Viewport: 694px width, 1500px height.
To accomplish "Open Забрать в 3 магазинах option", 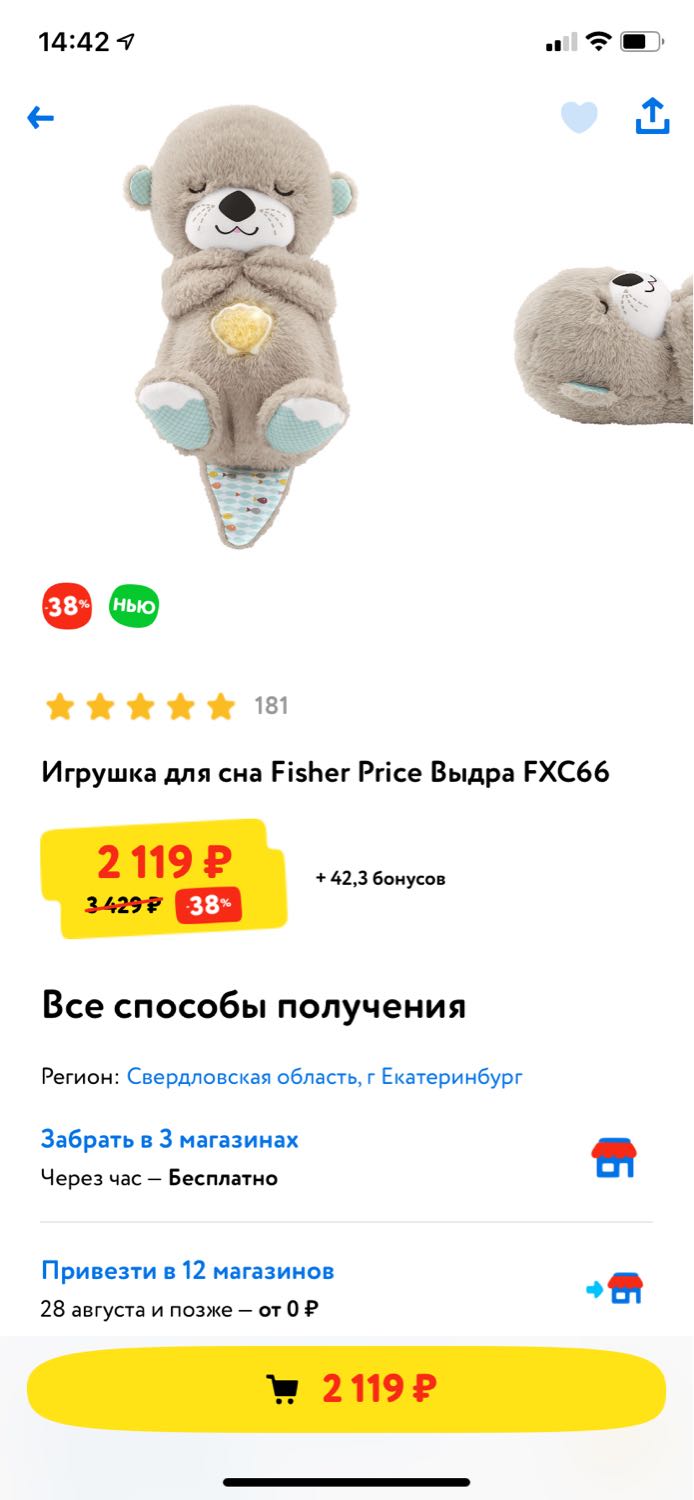I will (x=346, y=1158).
